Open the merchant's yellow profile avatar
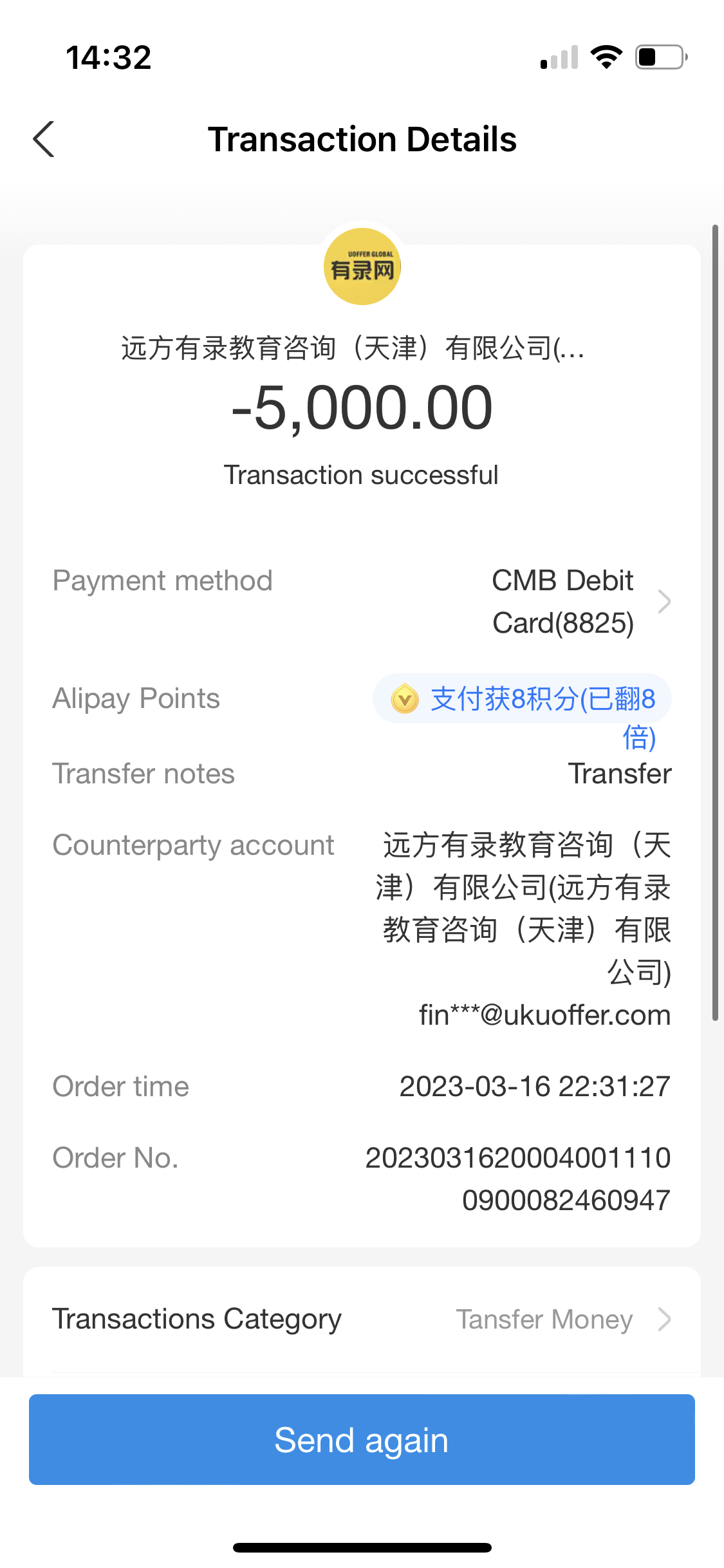The image size is (724, 1568). 362,267
